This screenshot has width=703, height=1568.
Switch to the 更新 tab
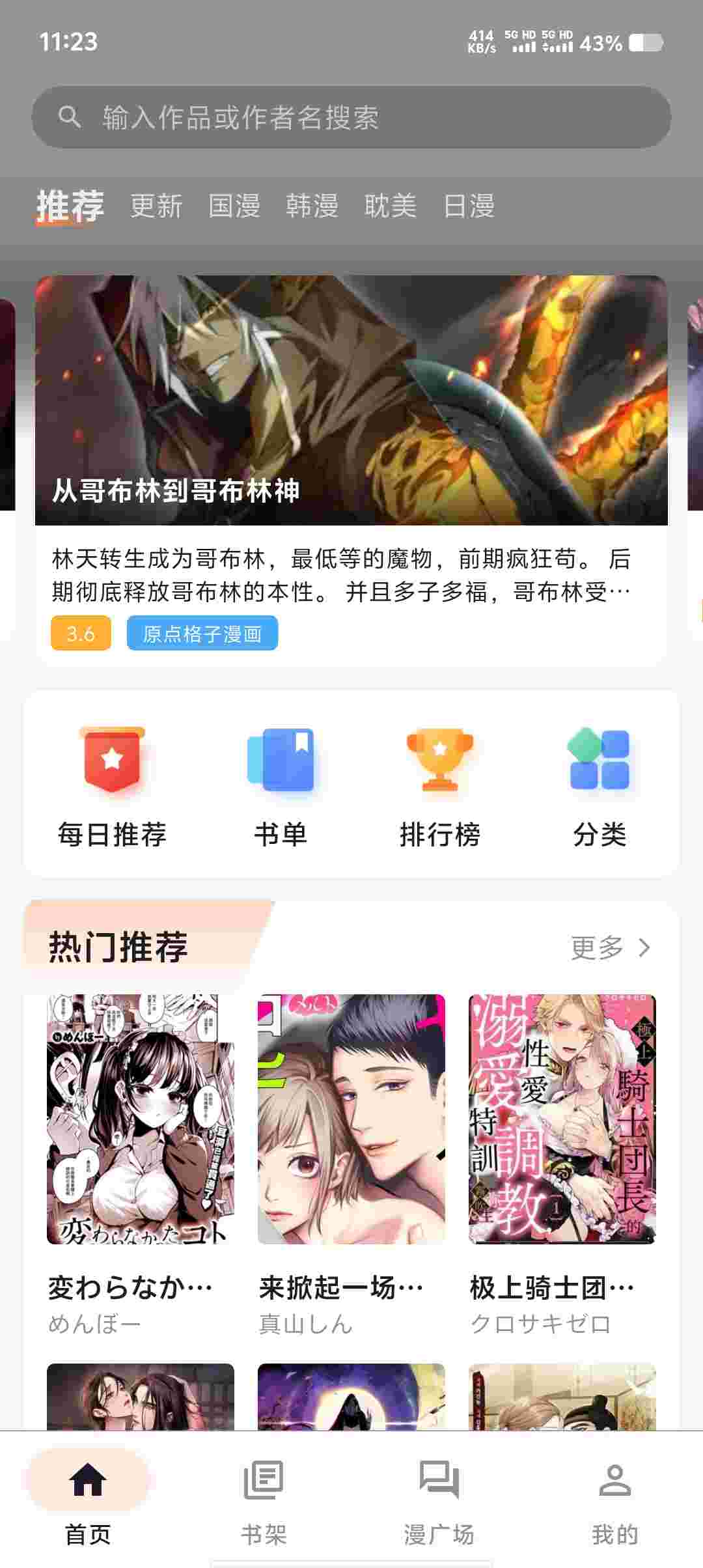click(x=156, y=206)
